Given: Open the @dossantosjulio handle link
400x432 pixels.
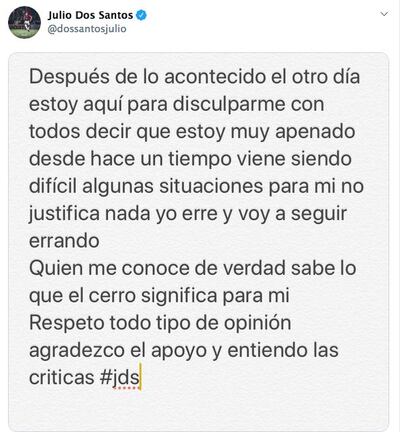Looking at the screenshot, I should 87,29.
